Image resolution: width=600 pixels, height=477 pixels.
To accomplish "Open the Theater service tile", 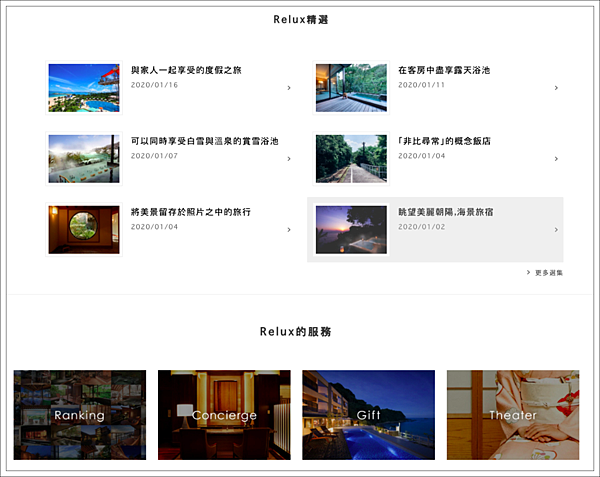I will point(512,414).
